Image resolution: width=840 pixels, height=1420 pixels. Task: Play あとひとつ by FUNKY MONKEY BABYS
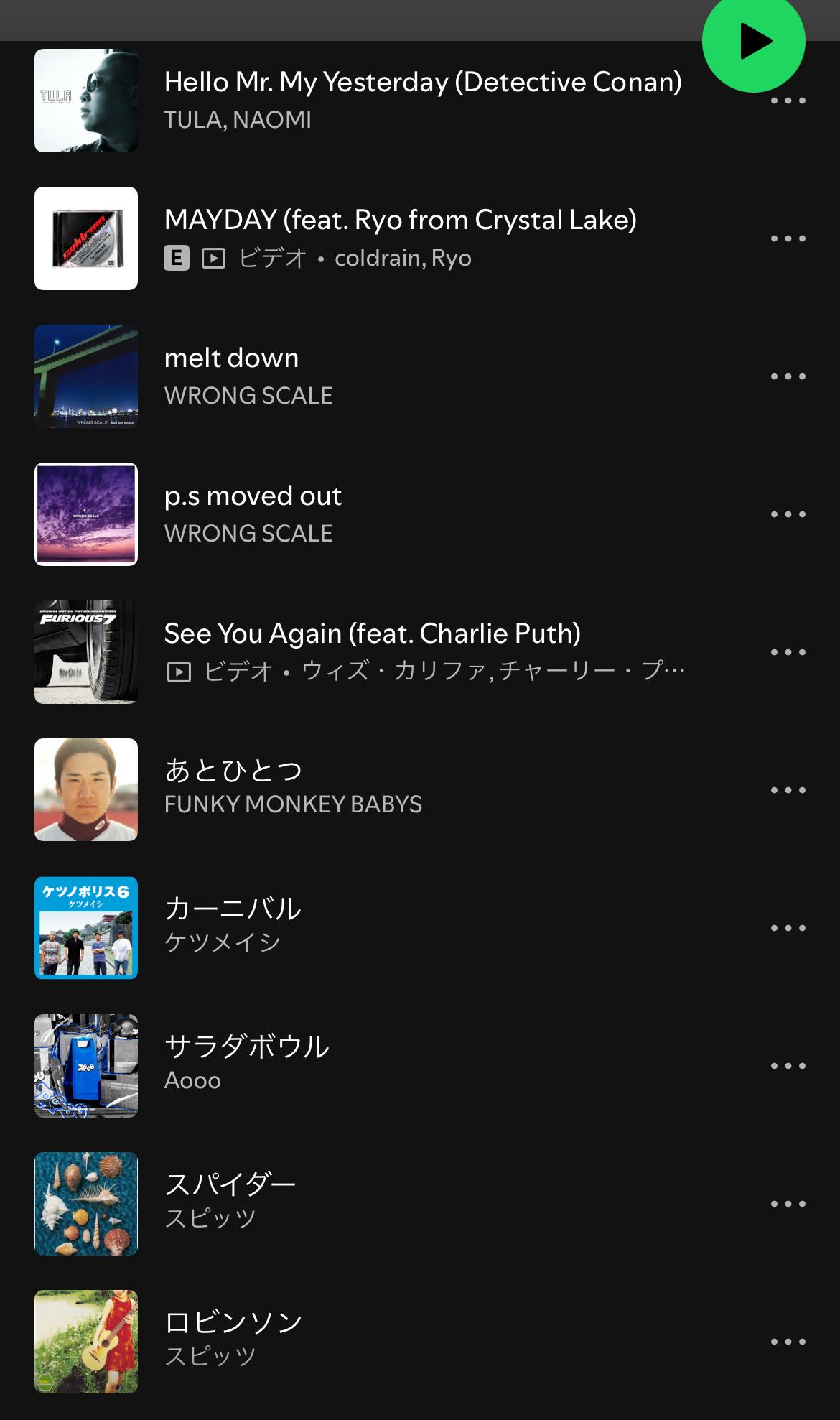point(292,789)
